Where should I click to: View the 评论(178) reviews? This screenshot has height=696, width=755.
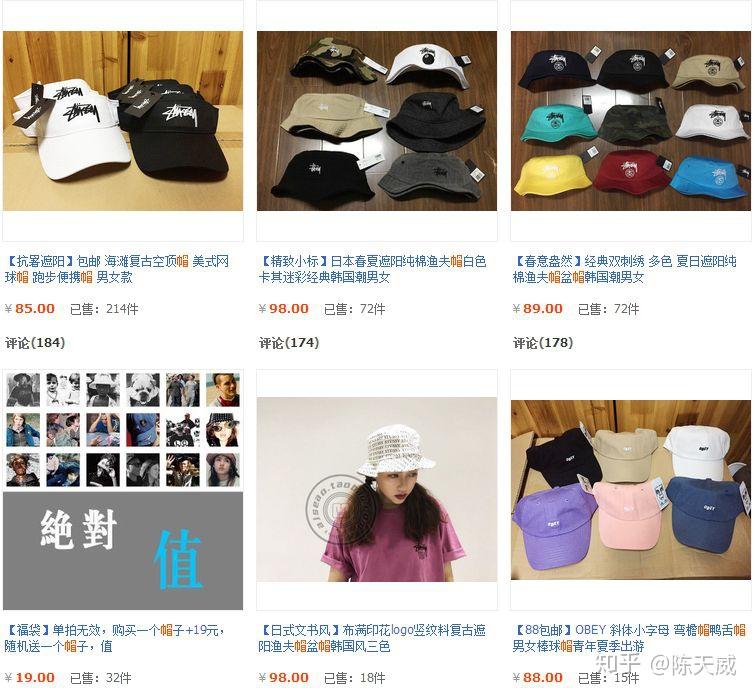[543, 343]
